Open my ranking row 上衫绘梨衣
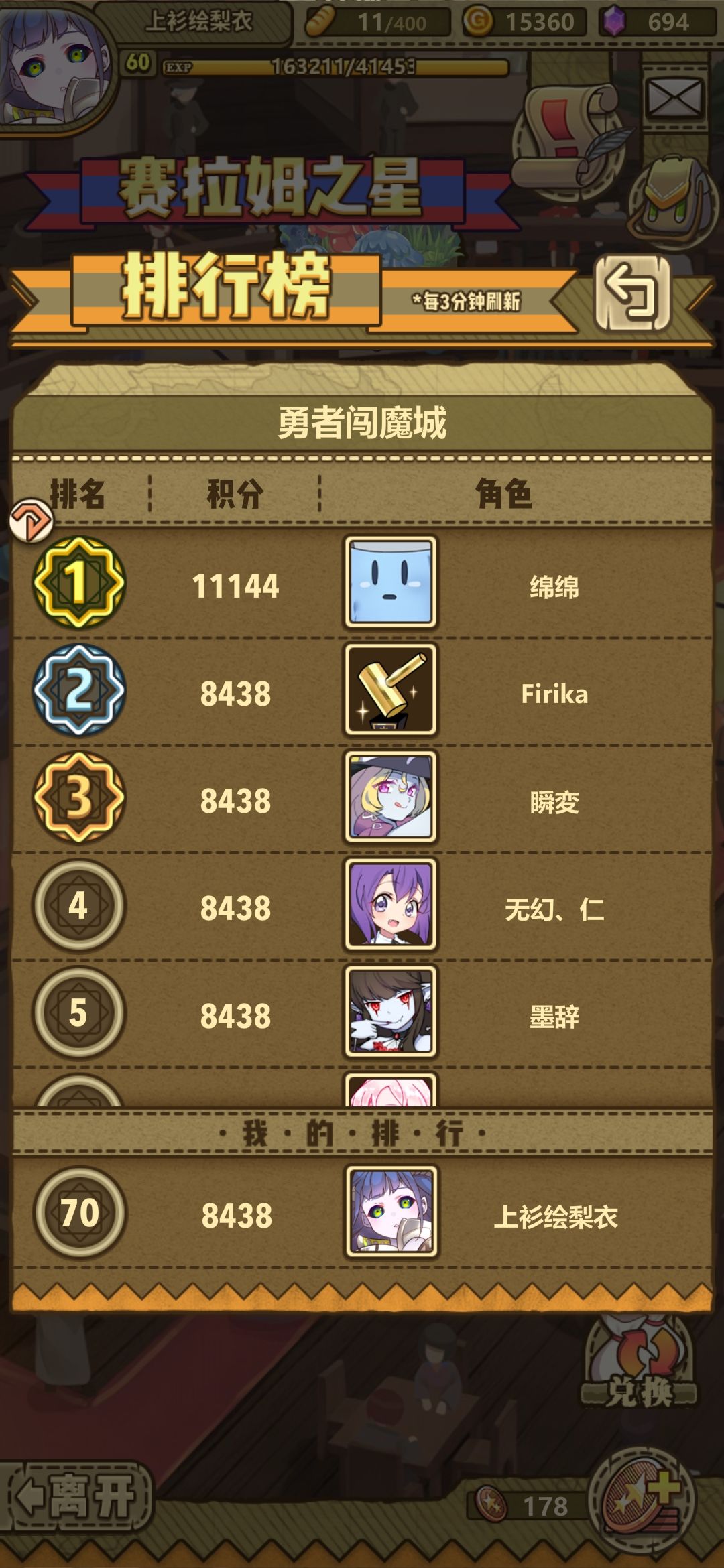The image size is (724, 1568). (362, 1212)
